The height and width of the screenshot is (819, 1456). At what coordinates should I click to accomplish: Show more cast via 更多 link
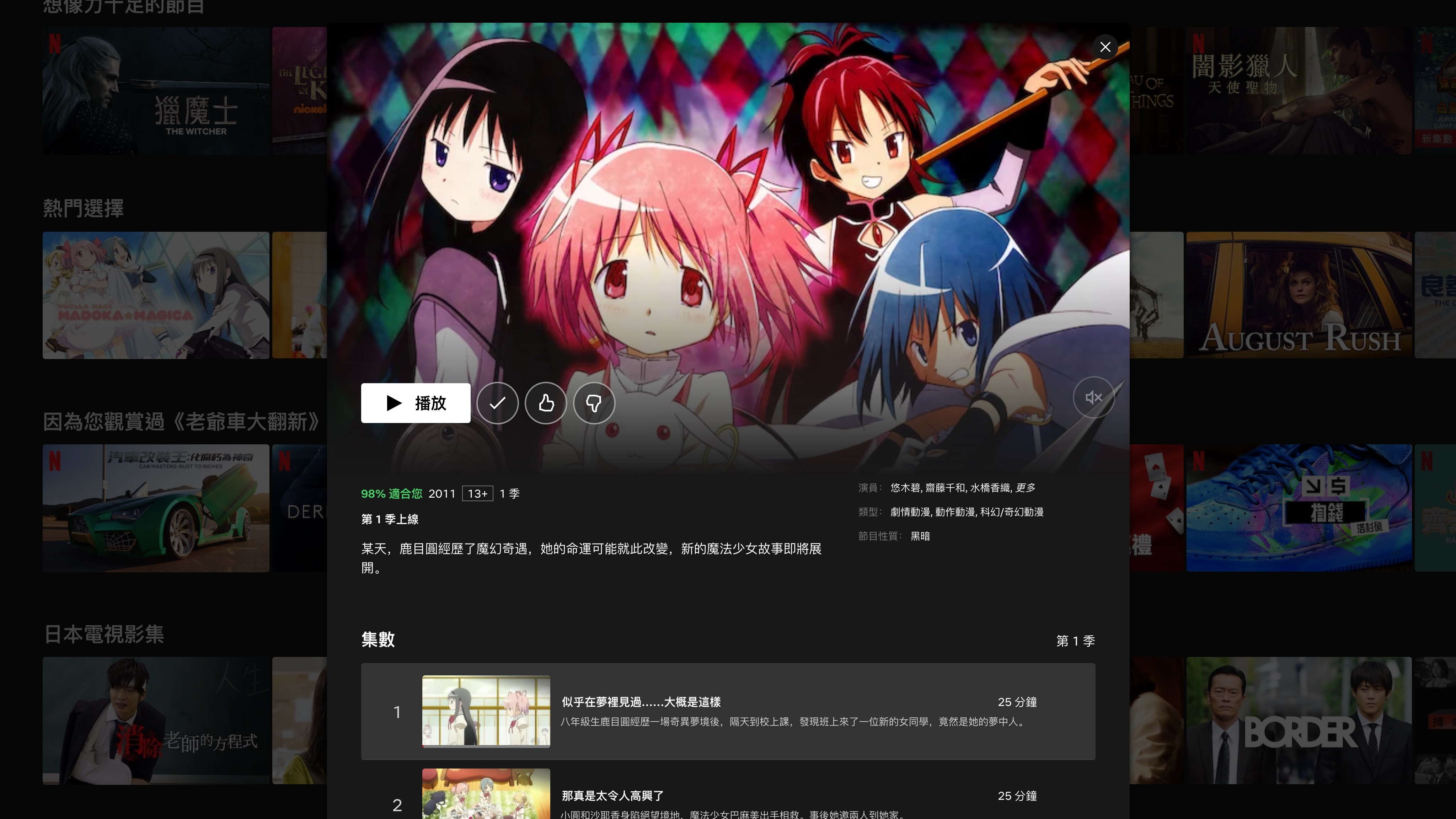(1025, 488)
